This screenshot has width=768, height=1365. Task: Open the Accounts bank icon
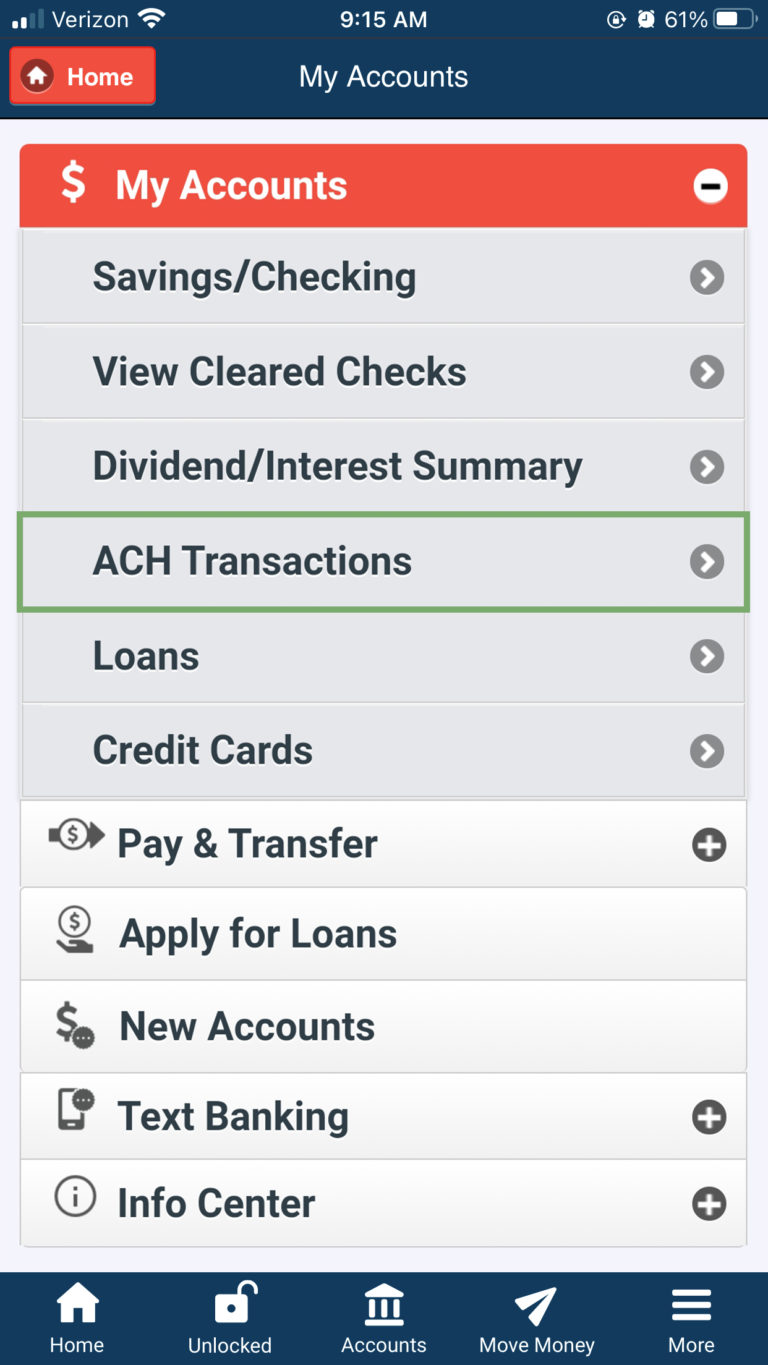tap(384, 1302)
